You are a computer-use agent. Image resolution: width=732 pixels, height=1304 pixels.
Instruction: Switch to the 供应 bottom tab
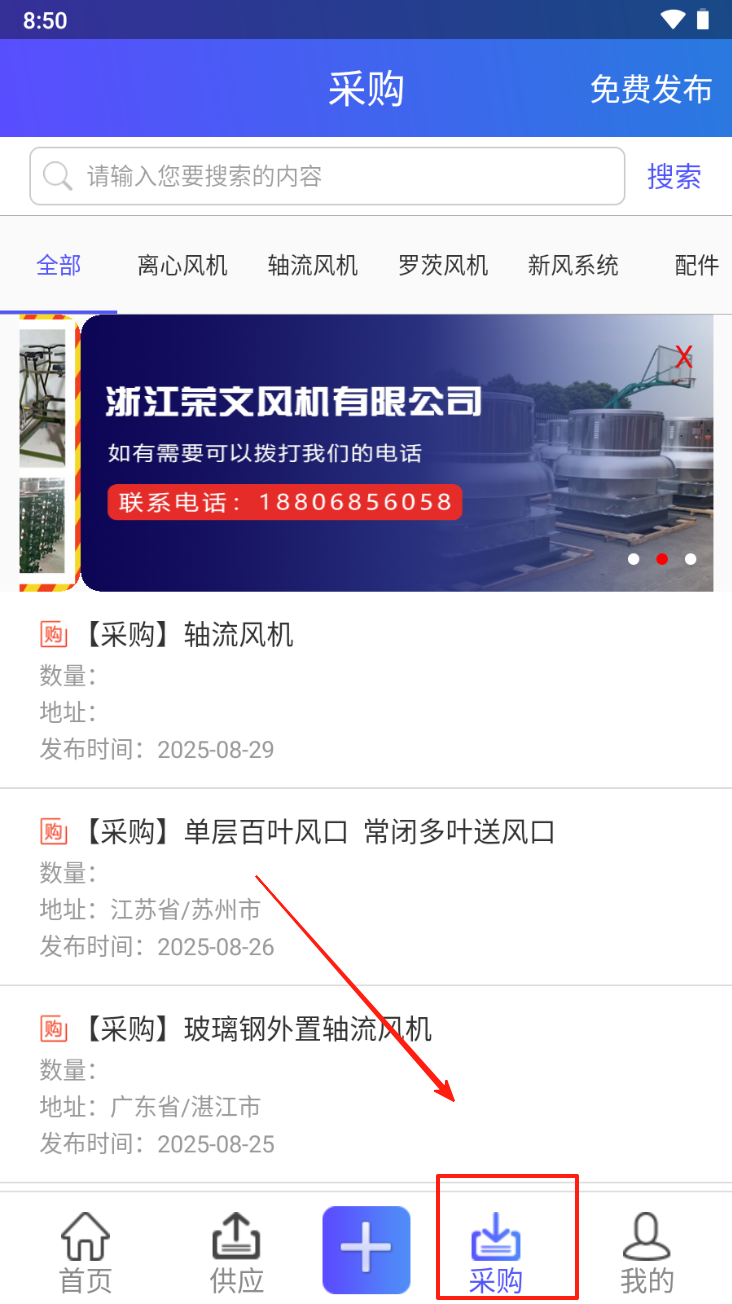point(236,1252)
